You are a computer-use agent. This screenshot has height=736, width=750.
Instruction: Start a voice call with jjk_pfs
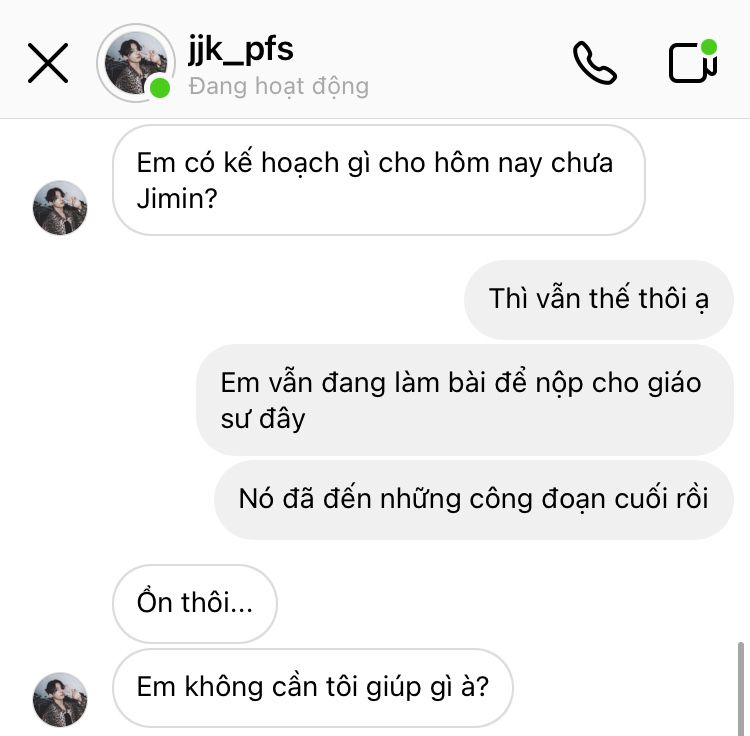(595, 63)
